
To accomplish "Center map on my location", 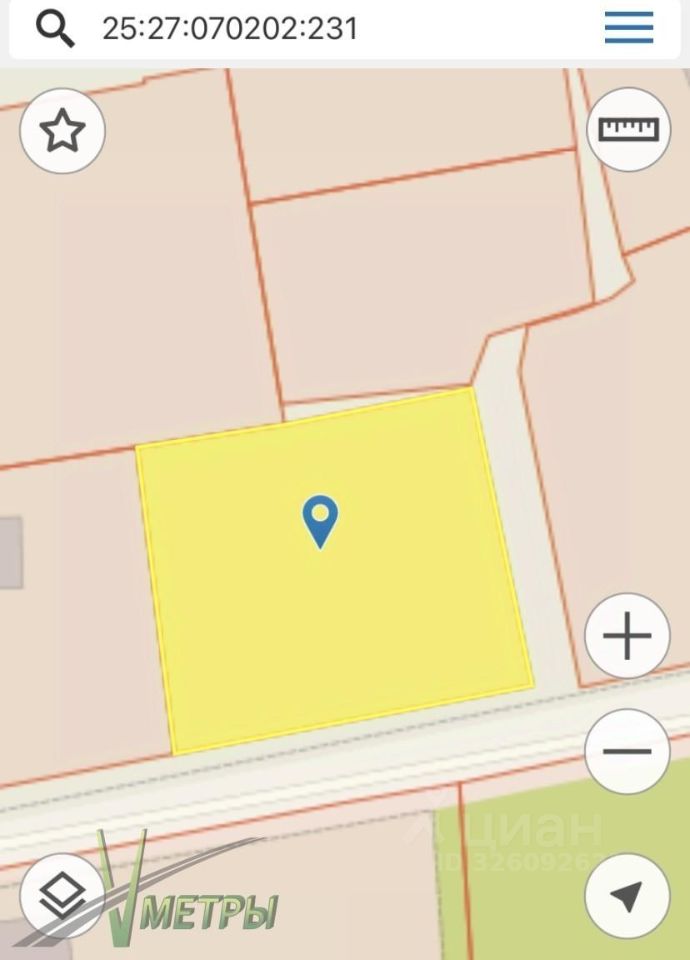I will point(627,895).
